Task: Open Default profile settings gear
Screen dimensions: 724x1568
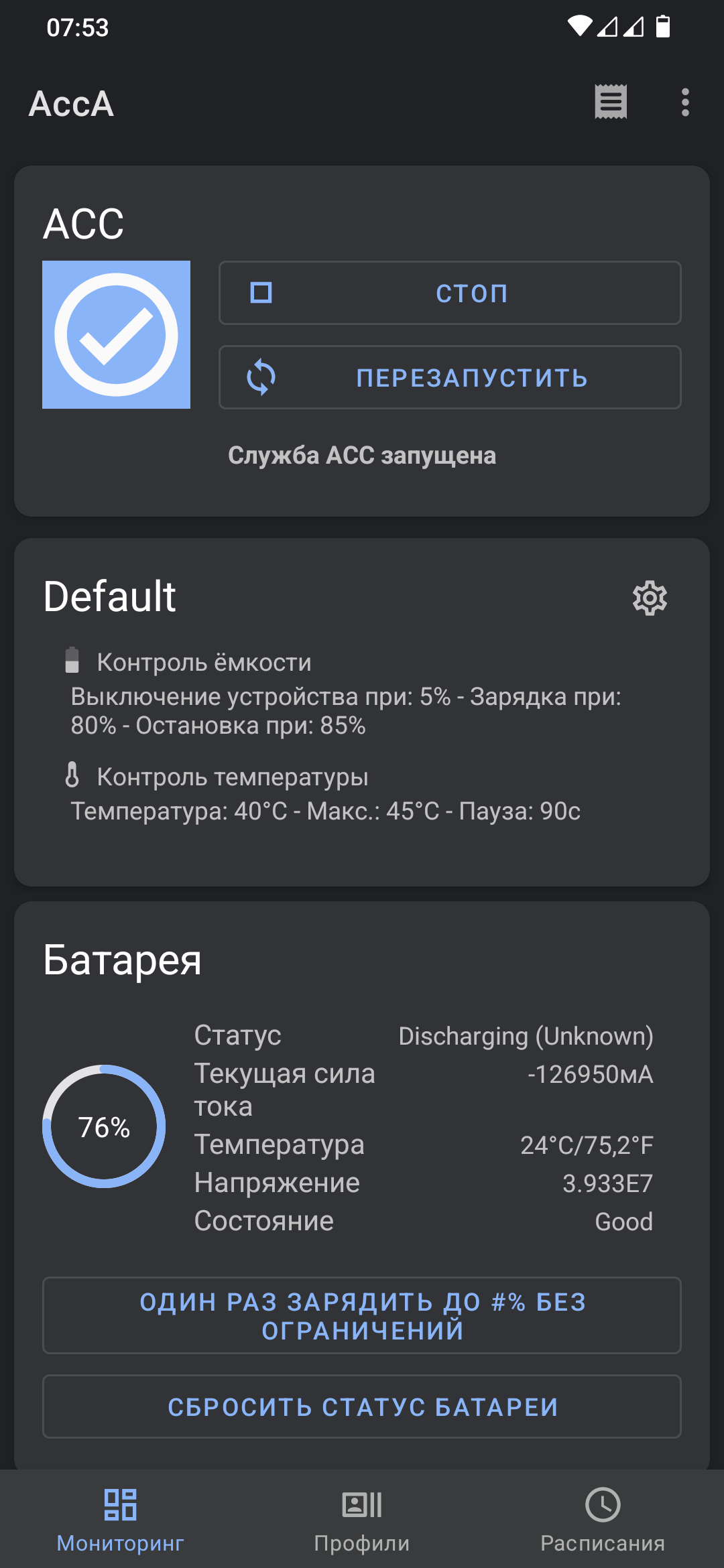Action: pyautogui.click(x=649, y=598)
